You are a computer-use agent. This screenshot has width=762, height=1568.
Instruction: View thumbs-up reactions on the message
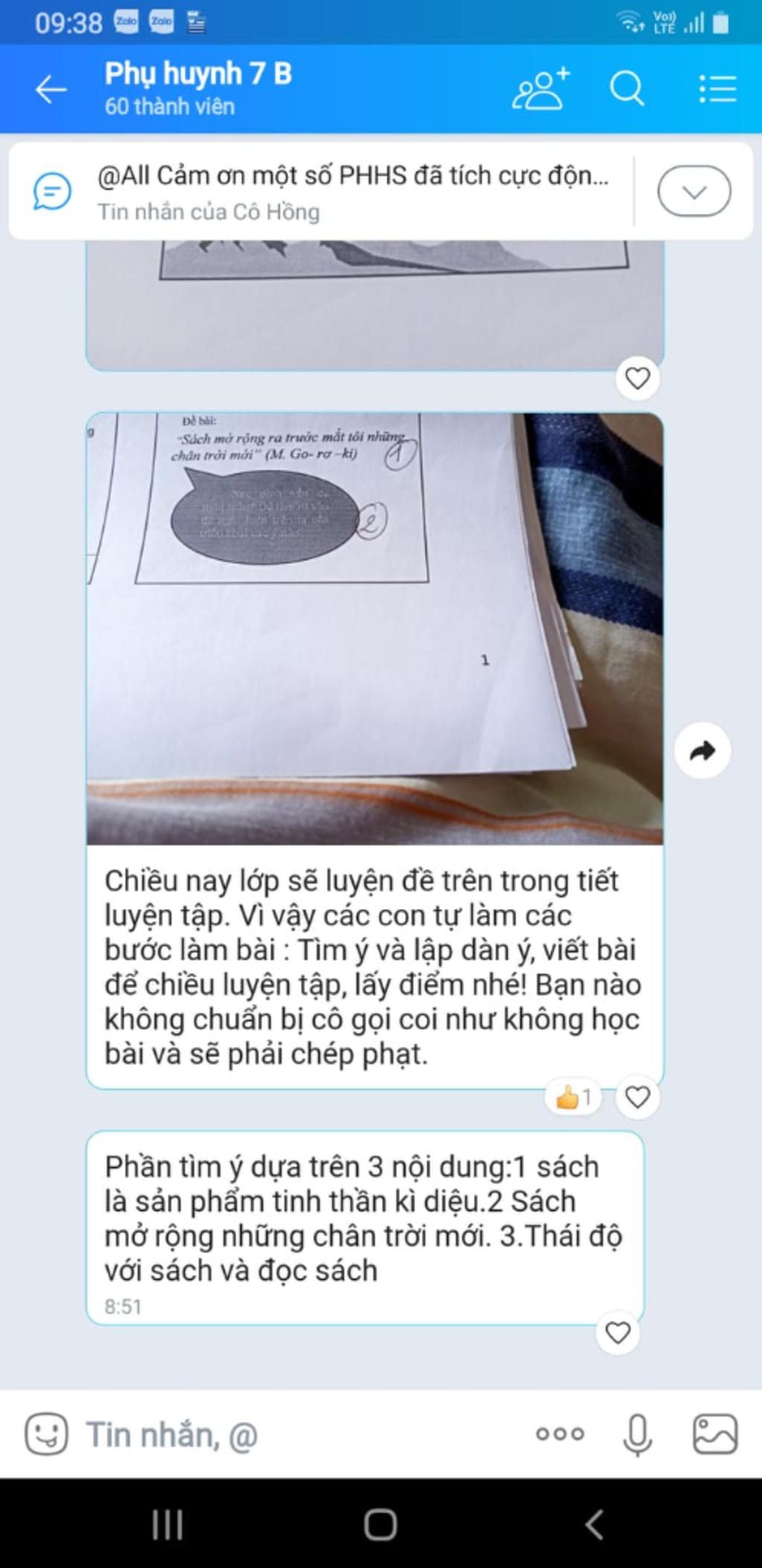[574, 1097]
